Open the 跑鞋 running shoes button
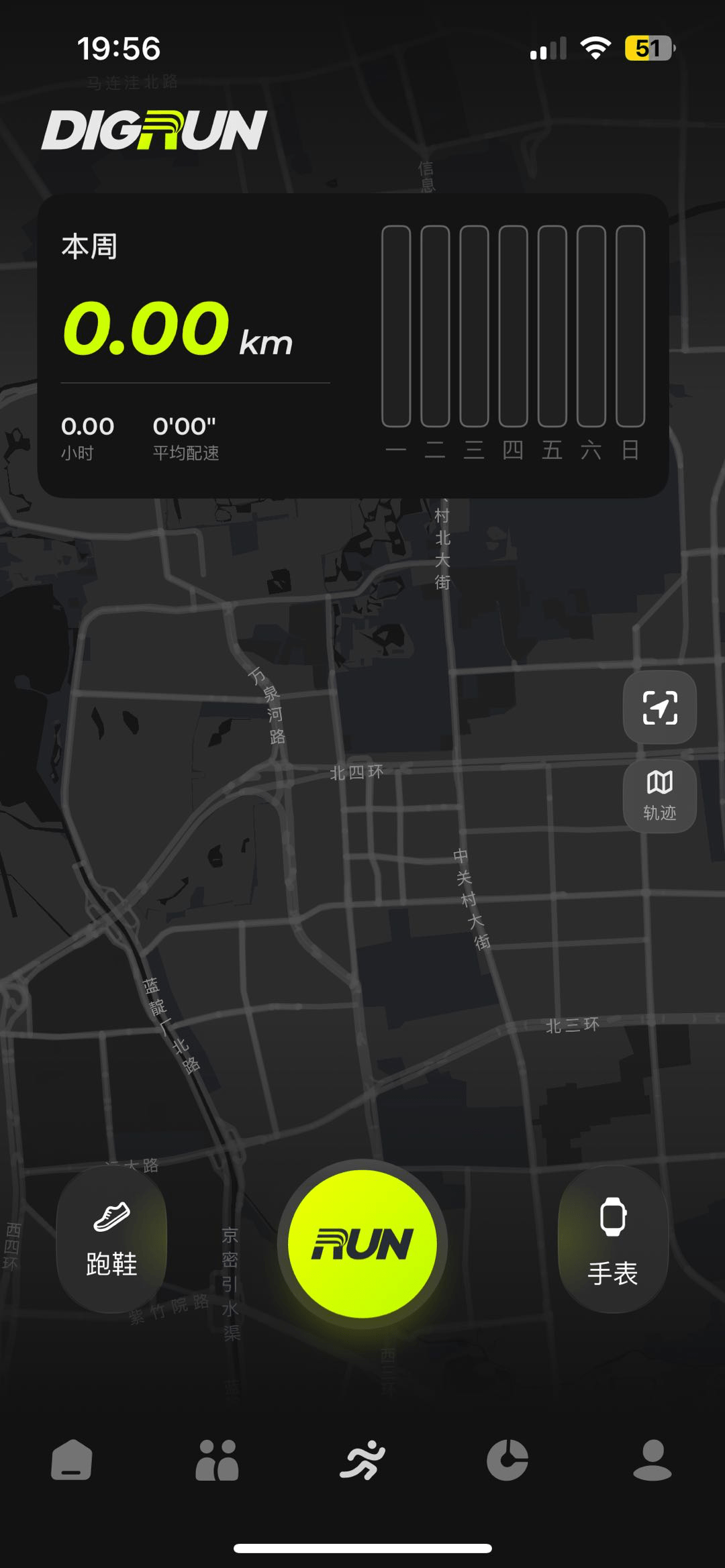The image size is (725, 1568). click(111, 1239)
